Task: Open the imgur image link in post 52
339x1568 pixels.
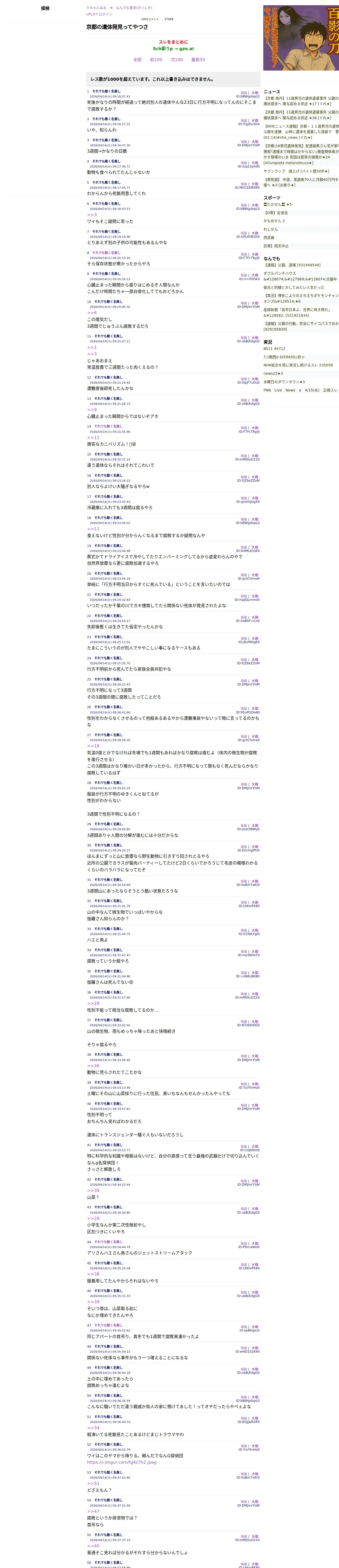Action: [x=122, y=1461]
